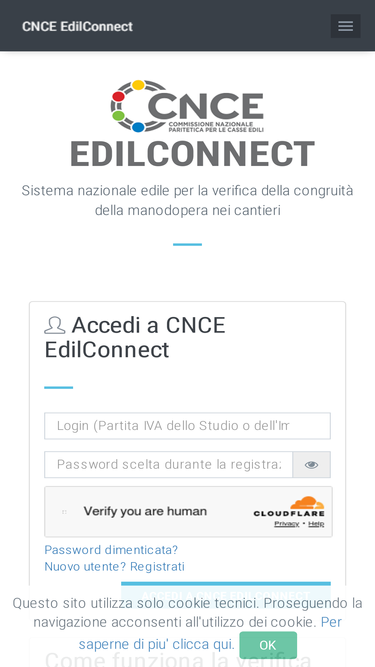
Task: Dismiss cookie notice with OK
Action: pyautogui.click(x=268, y=645)
